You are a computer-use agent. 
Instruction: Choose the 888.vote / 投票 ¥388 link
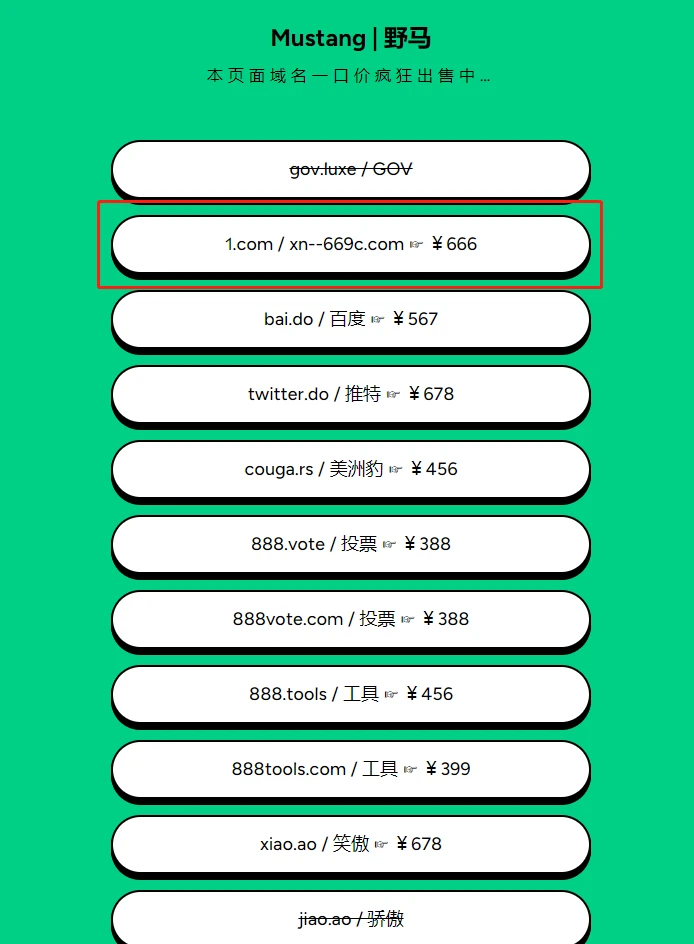tap(350, 544)
